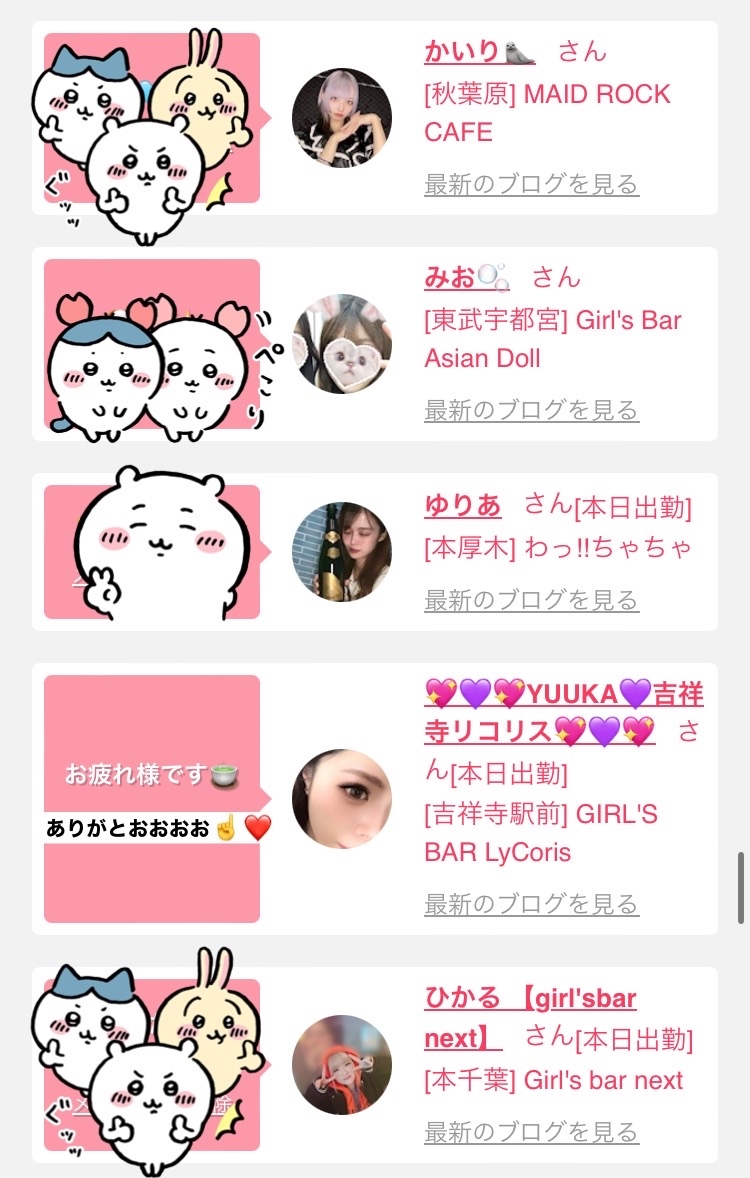
Task: Open ひかる's round profile photo
Action: [342, 1065]
